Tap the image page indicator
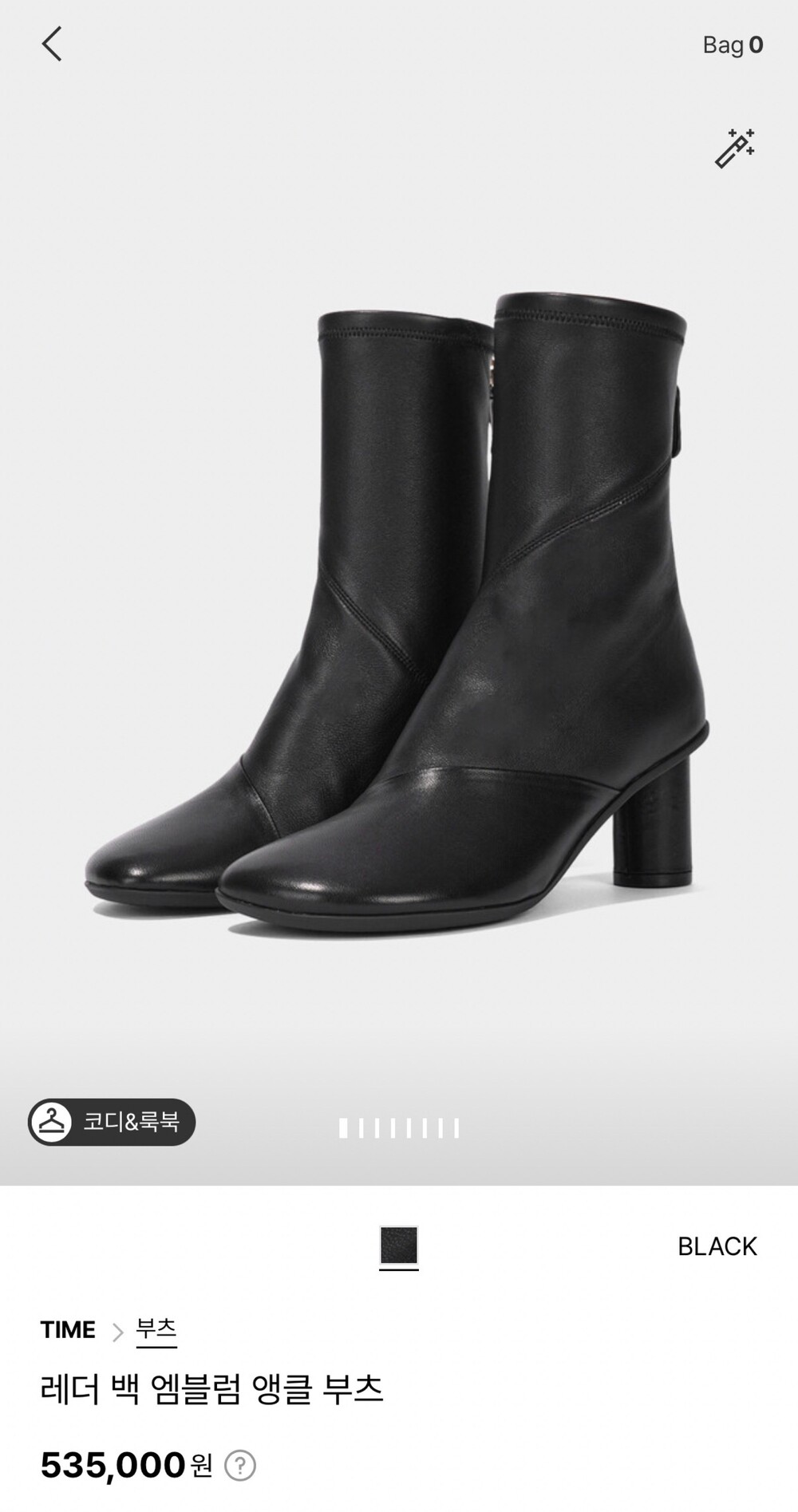The image size is (798, 1512). tap(399, 1127)
